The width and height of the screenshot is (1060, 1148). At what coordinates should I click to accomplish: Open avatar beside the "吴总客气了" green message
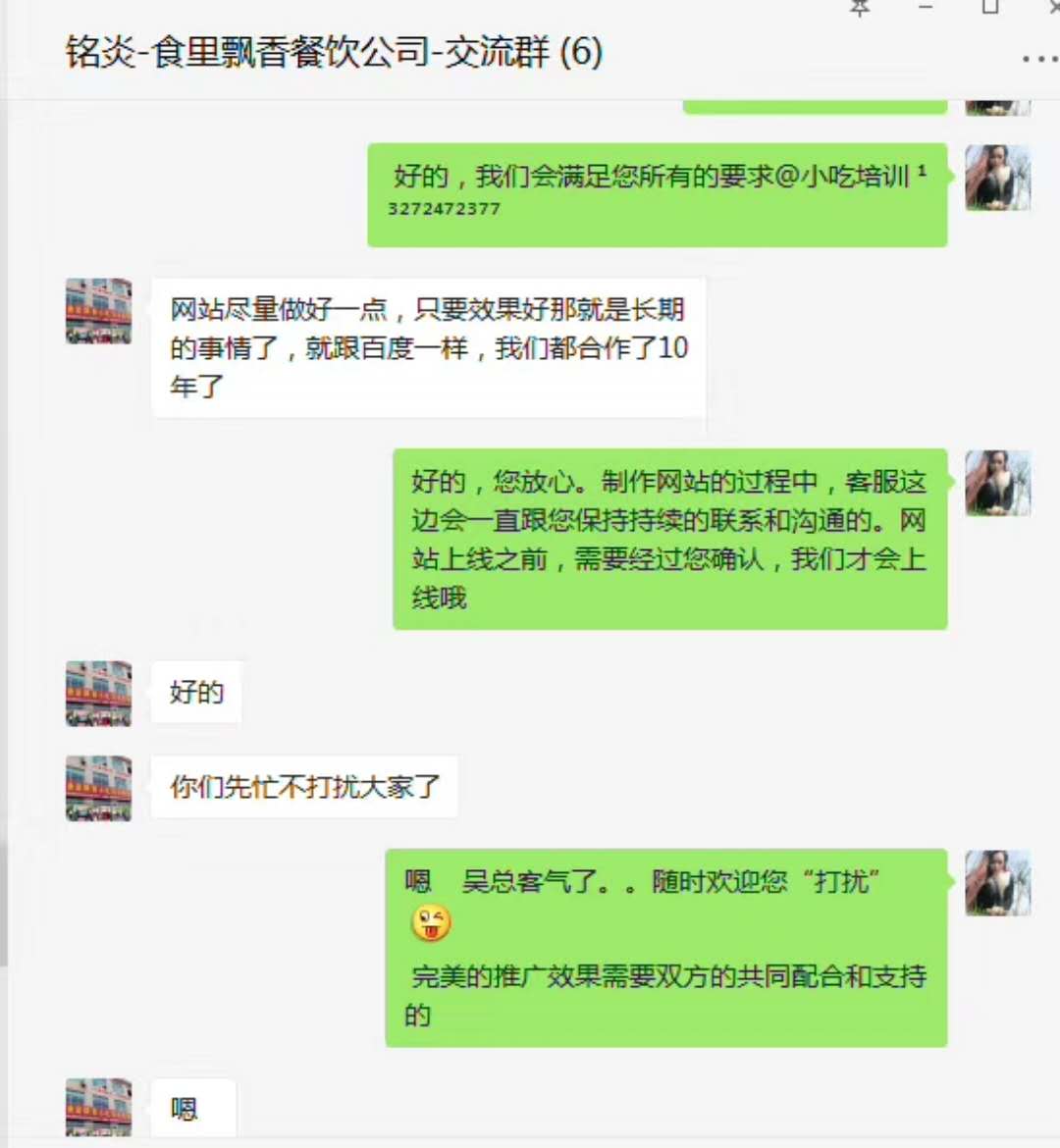tap(997, 883)
